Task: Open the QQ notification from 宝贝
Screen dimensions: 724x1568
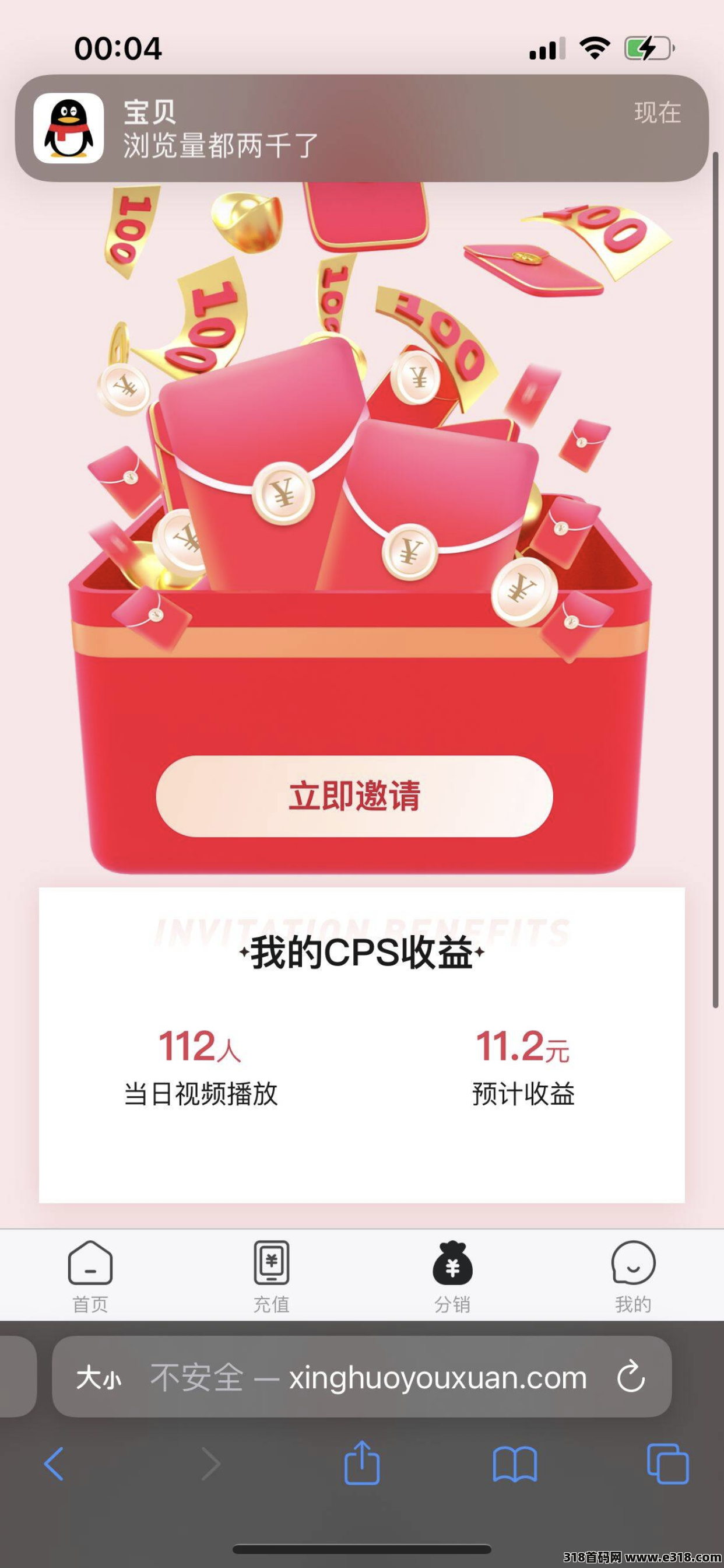Action: pos(361,128)
